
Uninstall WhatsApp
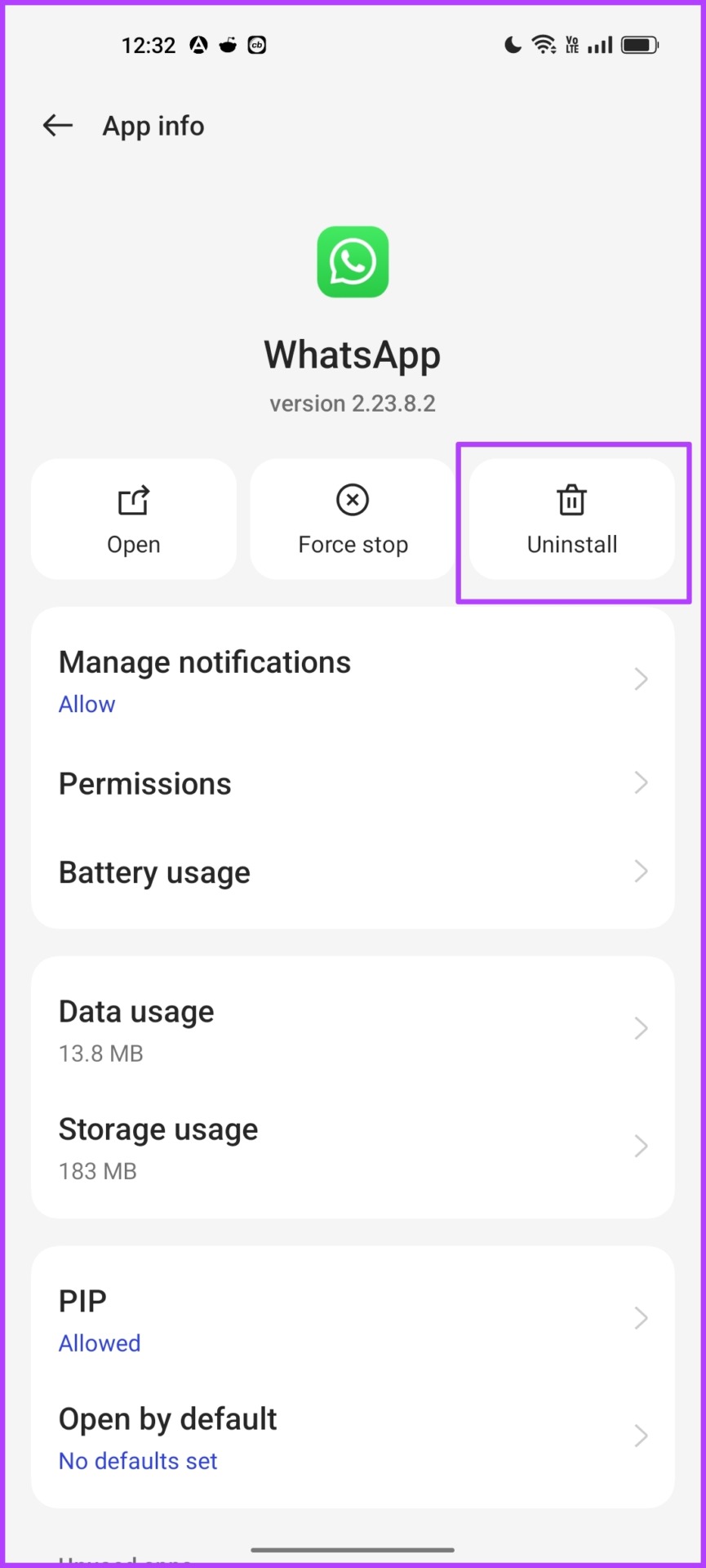[x=572, y=519]
